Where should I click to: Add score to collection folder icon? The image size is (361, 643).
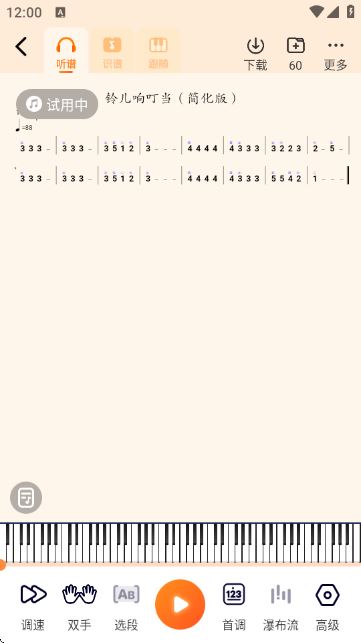[295, 54]
